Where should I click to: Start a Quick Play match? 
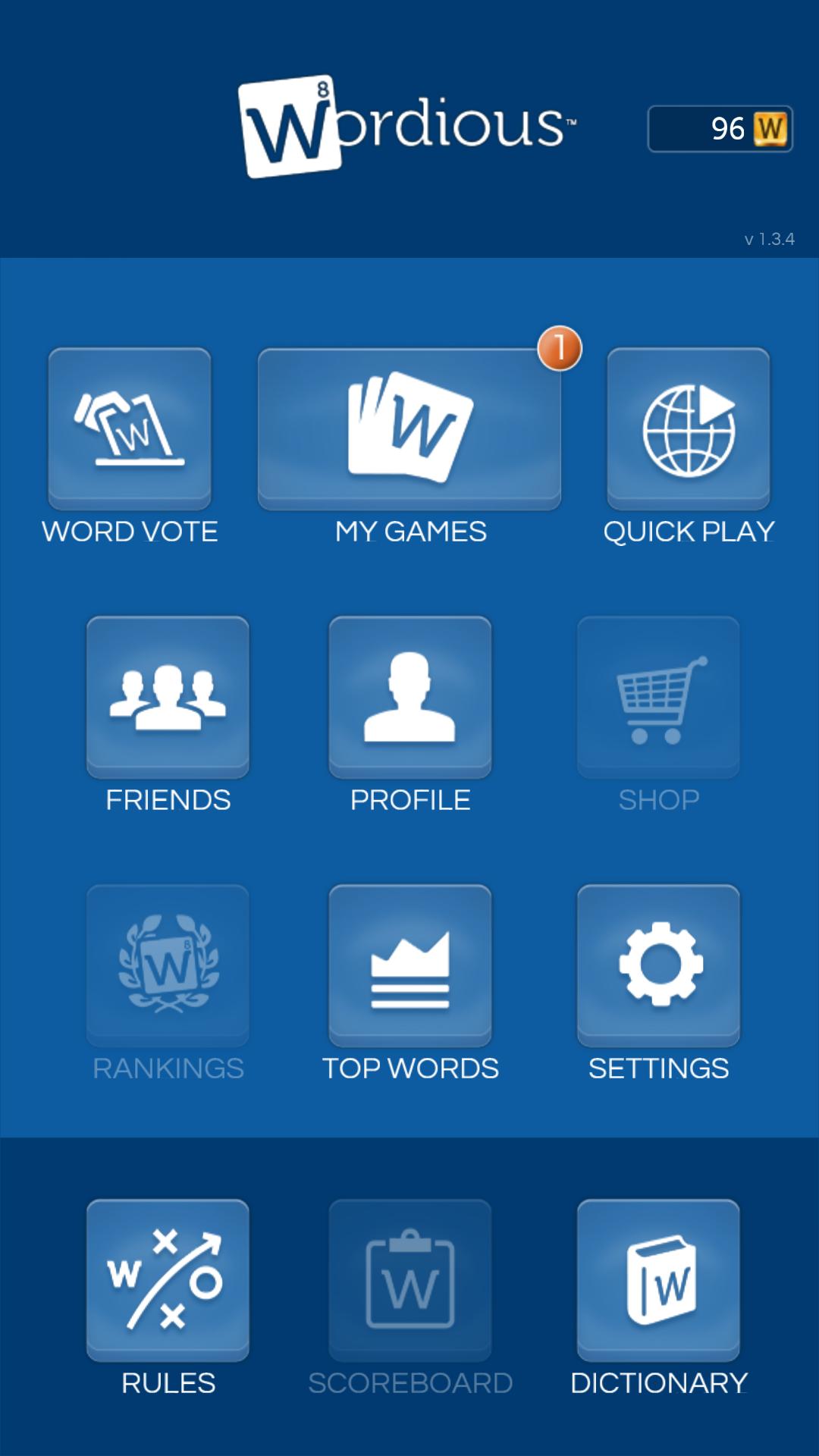689,429
